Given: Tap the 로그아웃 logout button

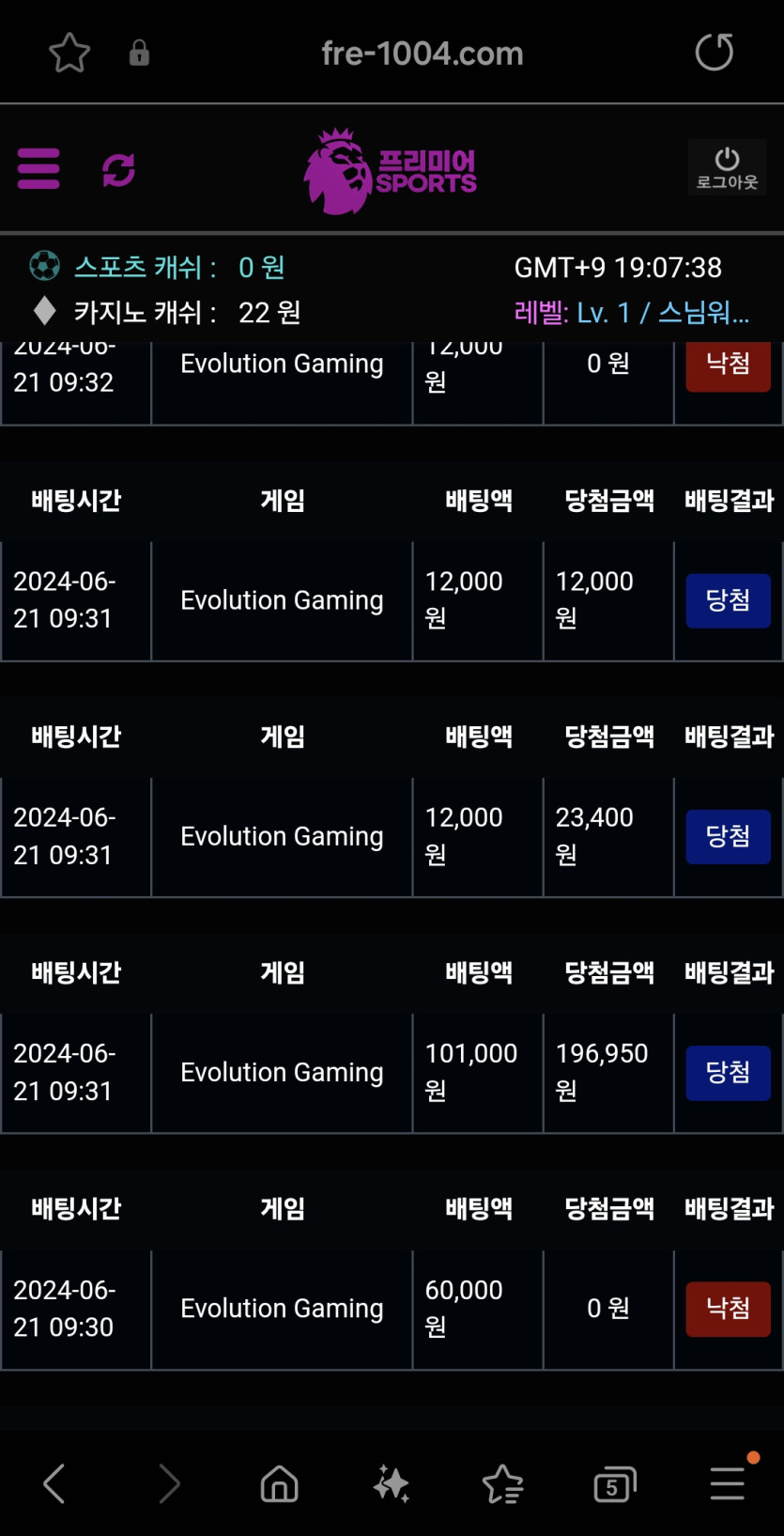Looking at the screenshot, I should click(x=727, y=168).
